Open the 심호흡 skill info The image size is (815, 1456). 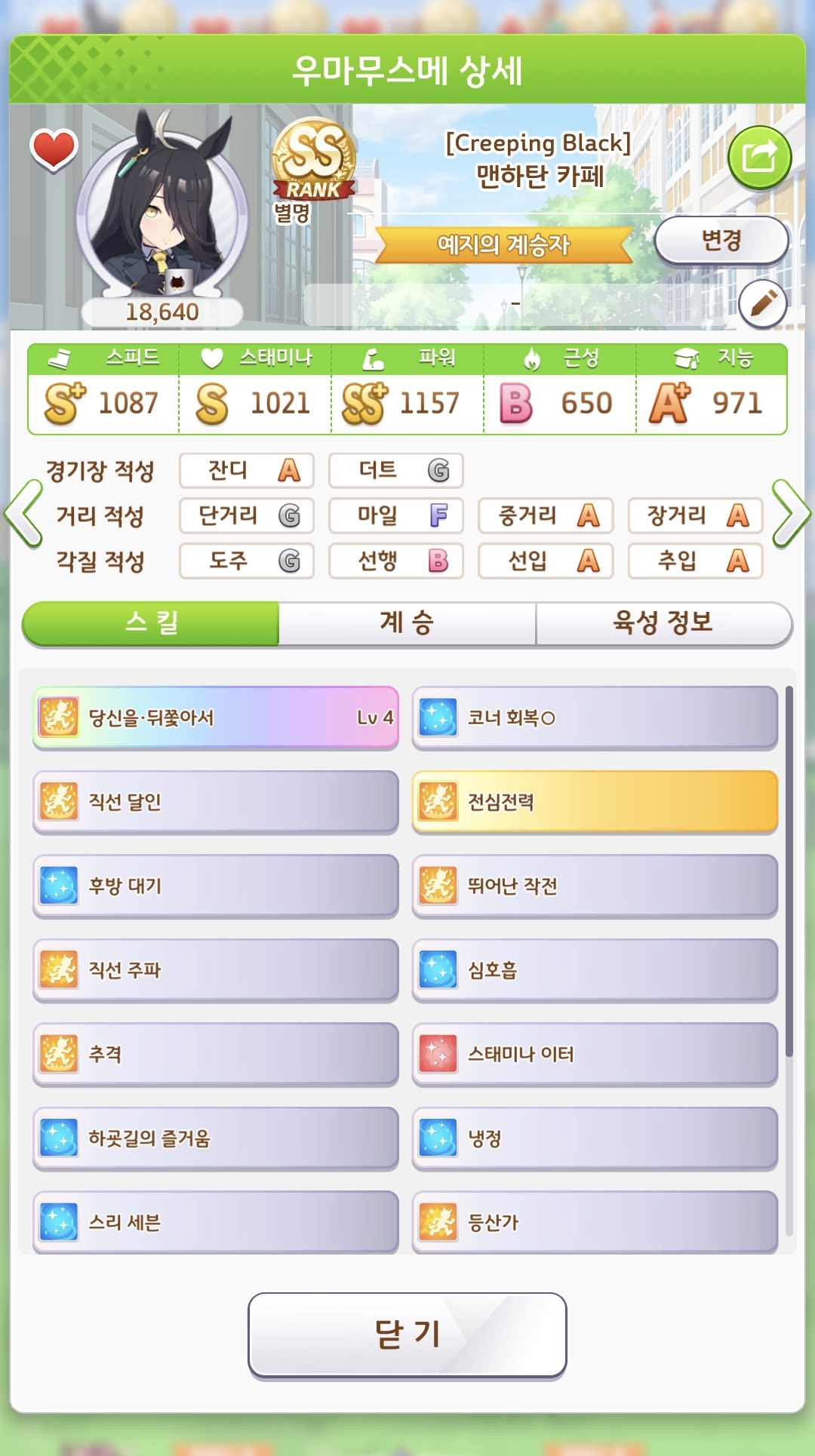(x=595, y=970)
